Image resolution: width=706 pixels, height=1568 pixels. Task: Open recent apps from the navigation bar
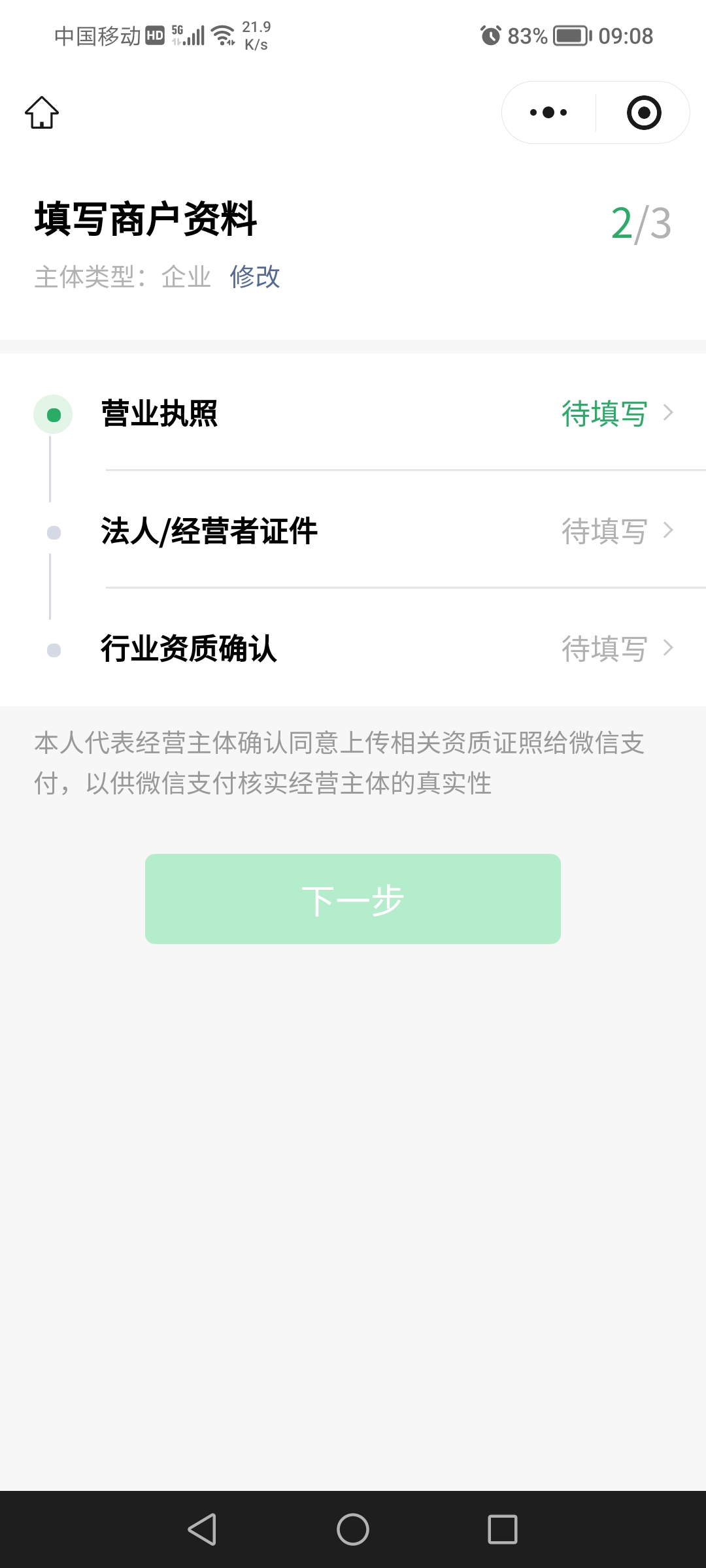point(503,1529)
